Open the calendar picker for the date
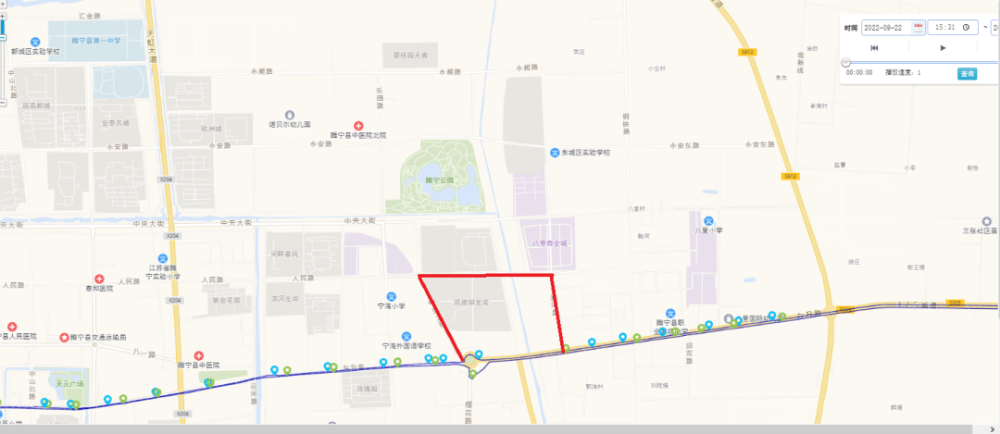 pos(918,28)
